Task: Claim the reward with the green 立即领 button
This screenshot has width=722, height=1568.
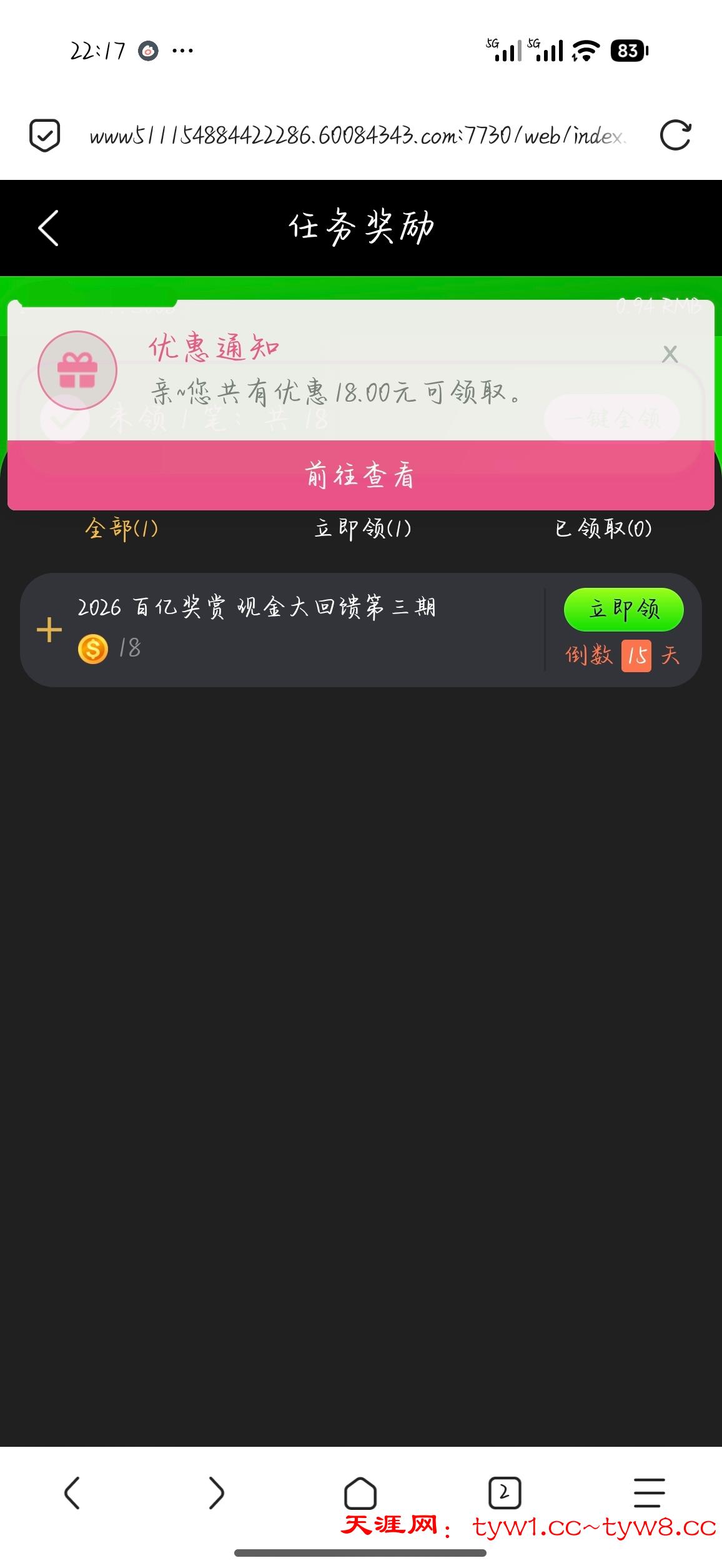Action: 623,609
